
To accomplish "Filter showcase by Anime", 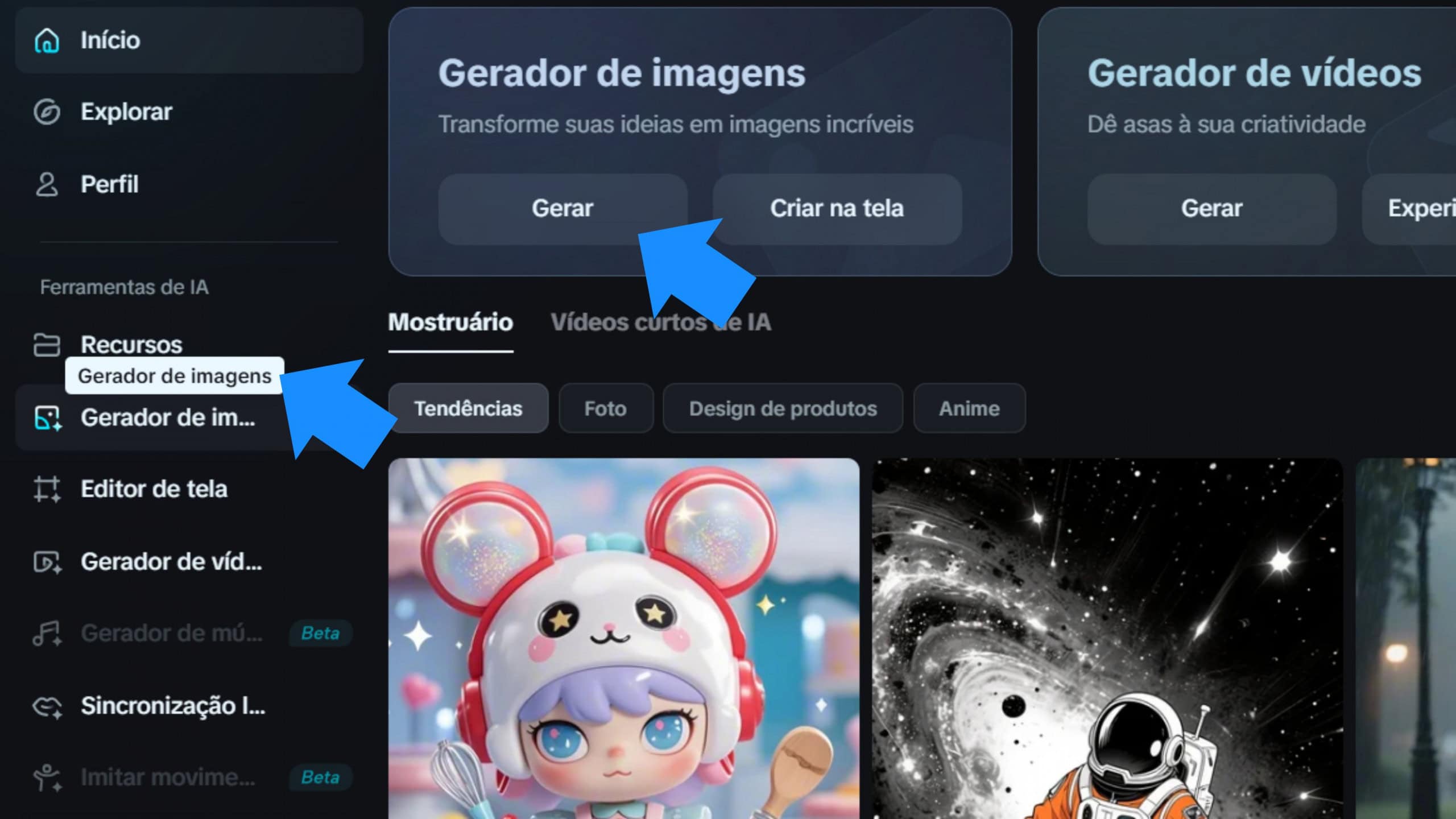I will click(969, 408).
